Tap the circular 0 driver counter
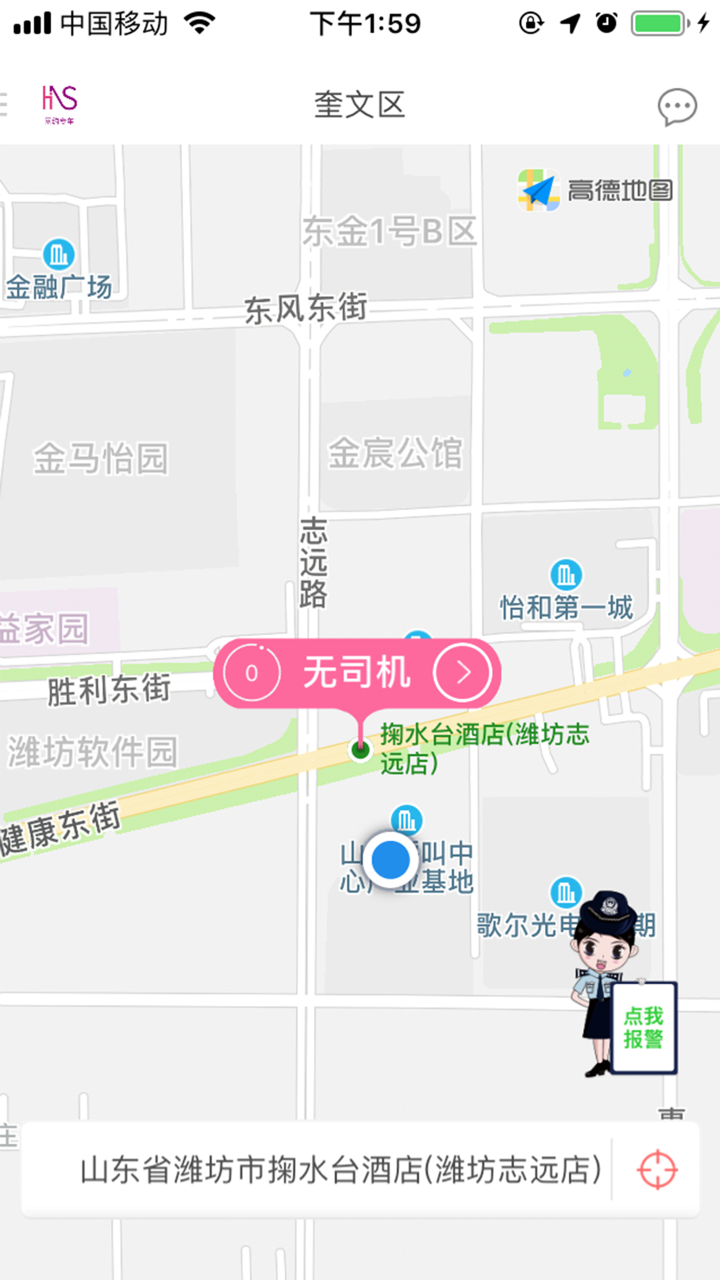The width and height of the screenshot is (720, 1280). tap(255, 673)
